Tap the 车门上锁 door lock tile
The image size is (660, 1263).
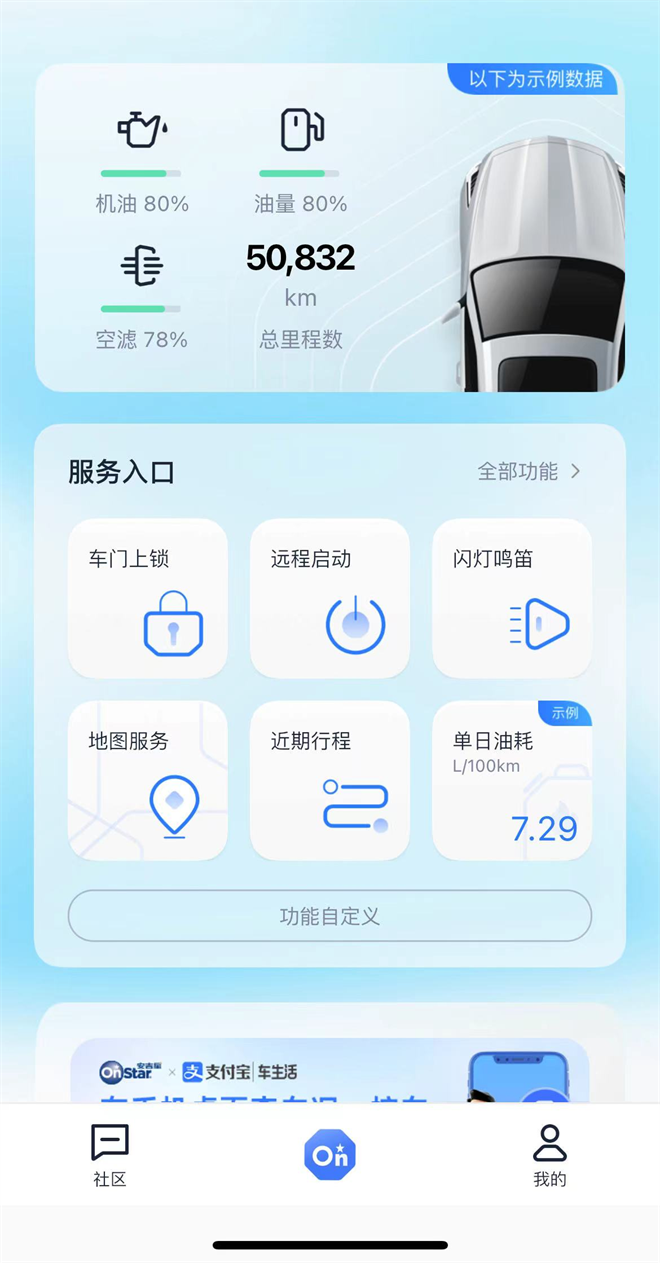tap(148, 598)
